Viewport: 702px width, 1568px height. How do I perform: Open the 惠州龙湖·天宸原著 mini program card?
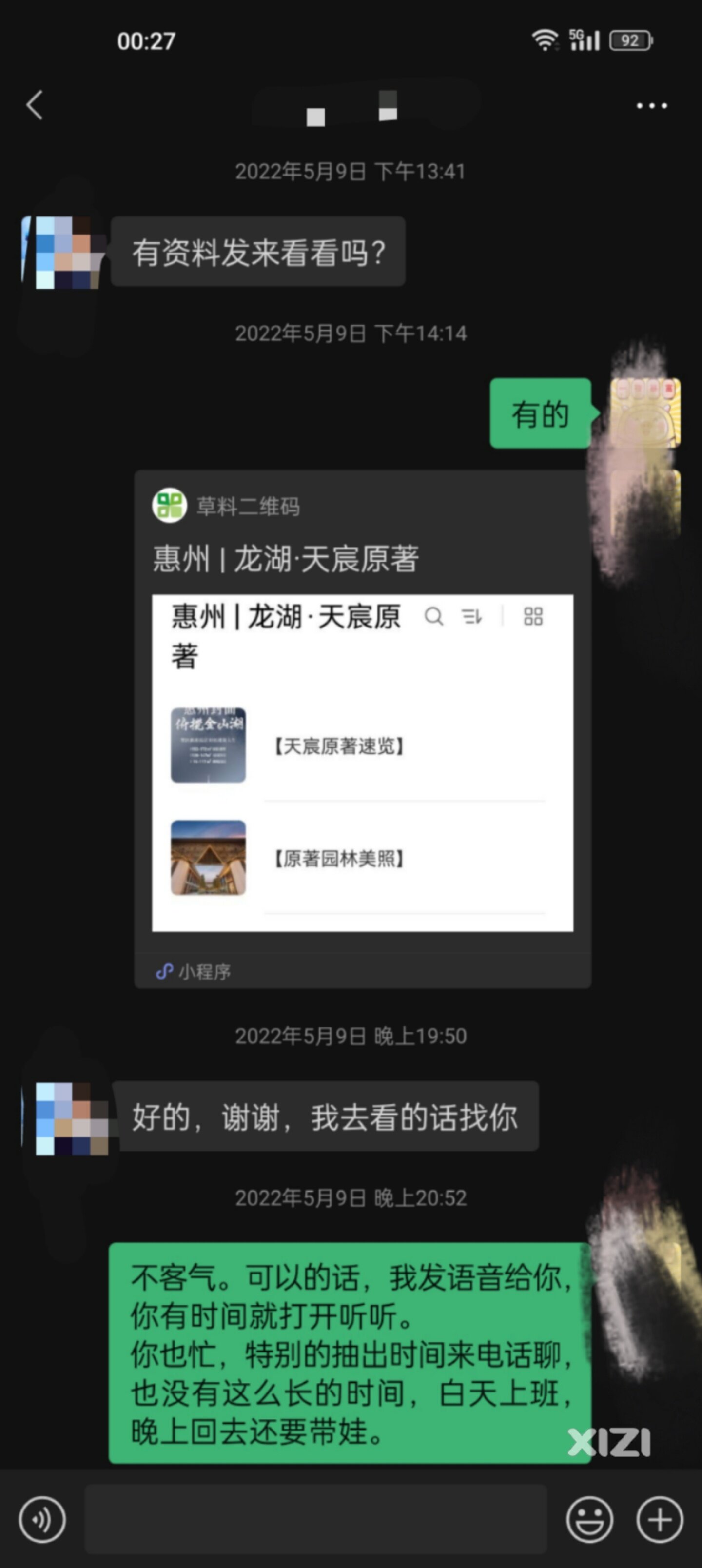coord(362,729)
